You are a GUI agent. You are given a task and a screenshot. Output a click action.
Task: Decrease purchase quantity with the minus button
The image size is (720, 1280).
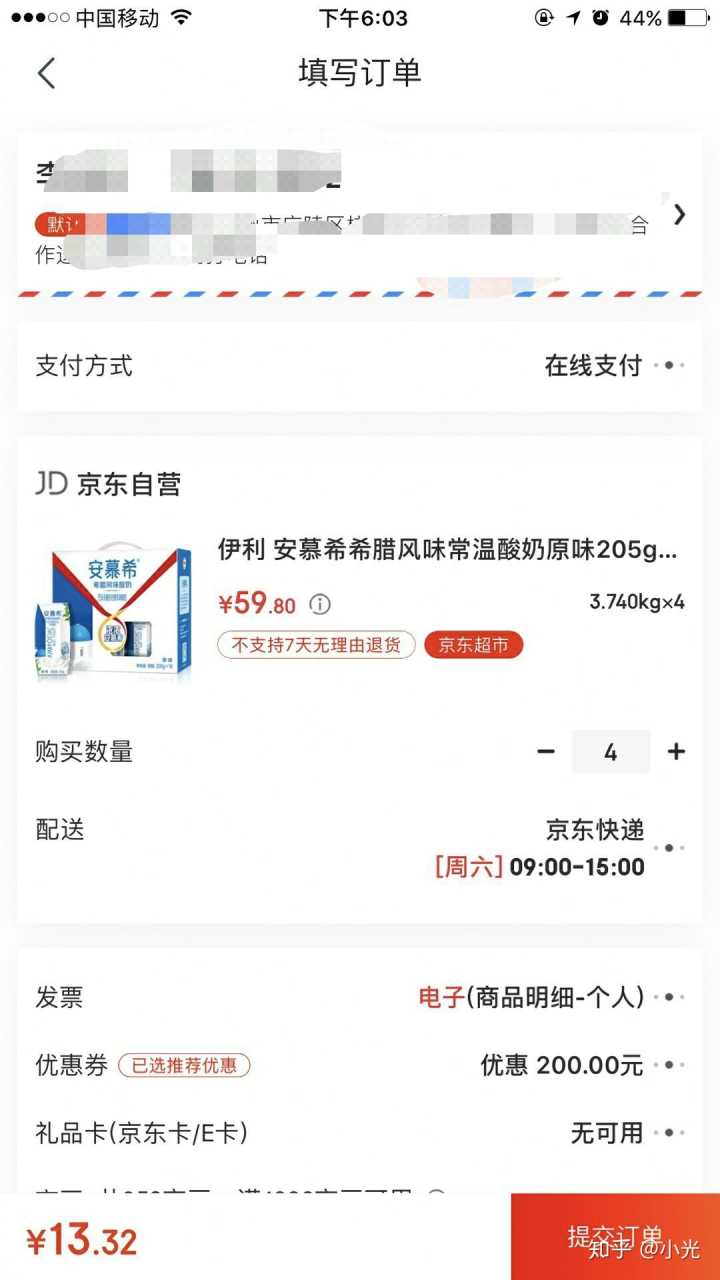point(545,752)
